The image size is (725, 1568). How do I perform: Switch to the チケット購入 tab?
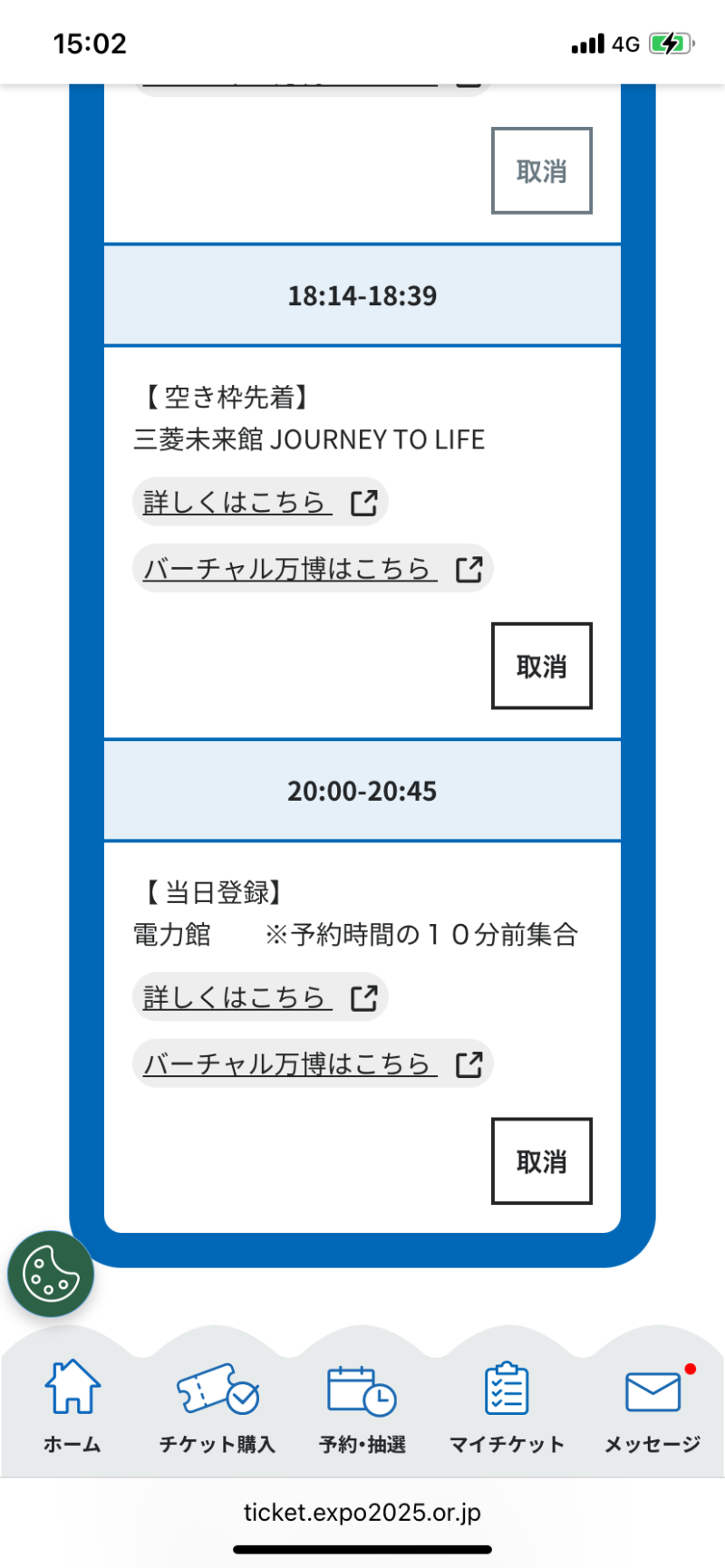pyautogui.click(x=217, y=1407)
